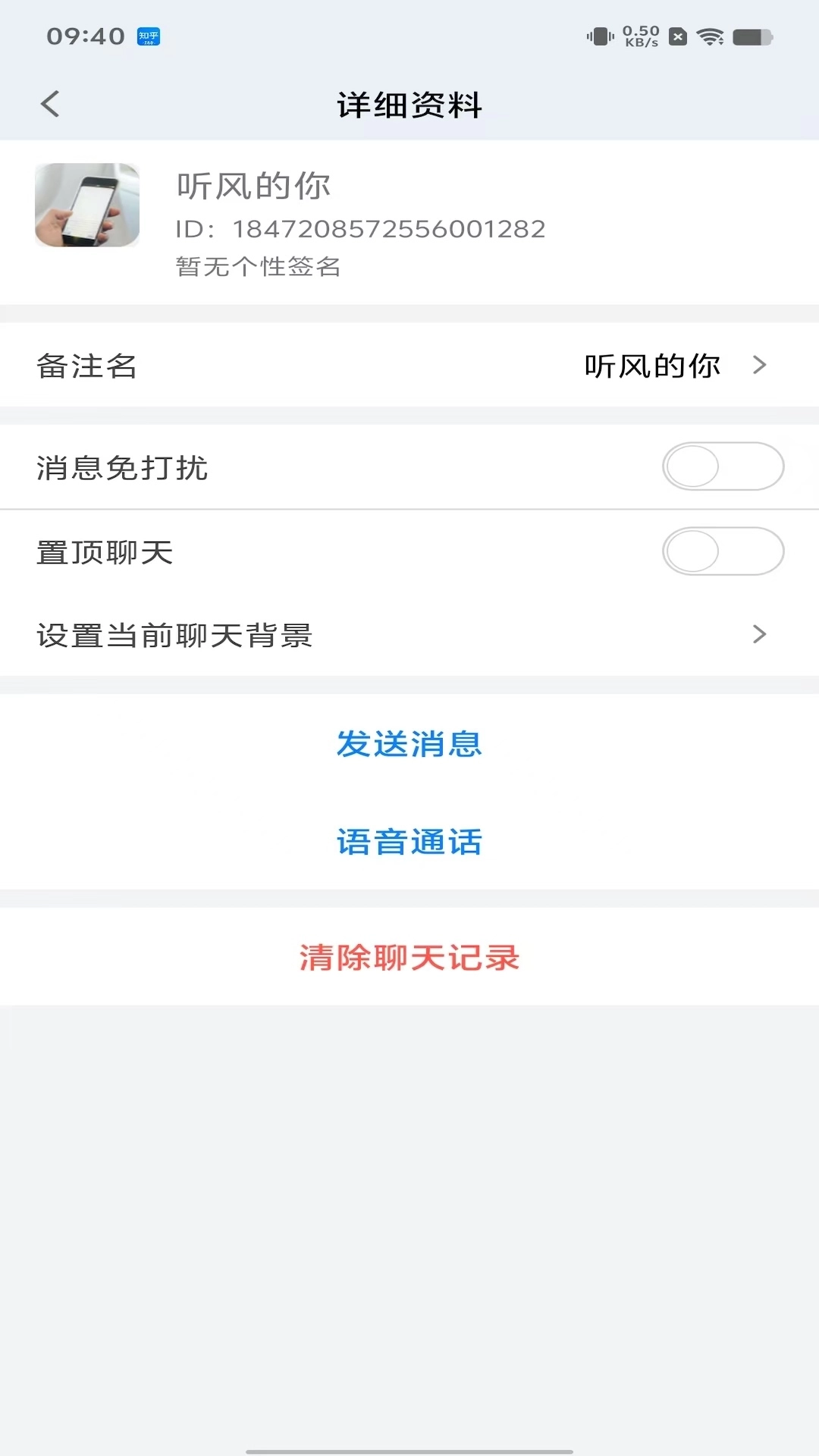819x1456 pixels.
Task: Tap the contact avatar photo
Action: coord(86,205)
